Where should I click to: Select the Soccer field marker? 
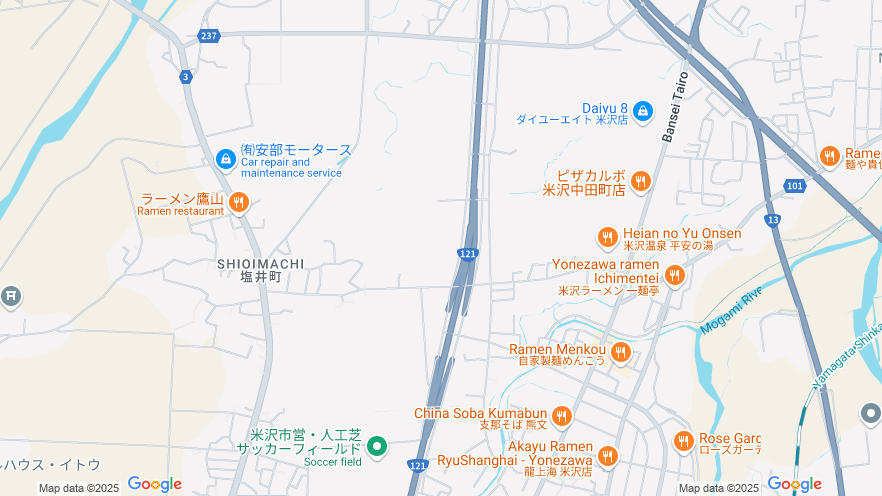(376, 446)
